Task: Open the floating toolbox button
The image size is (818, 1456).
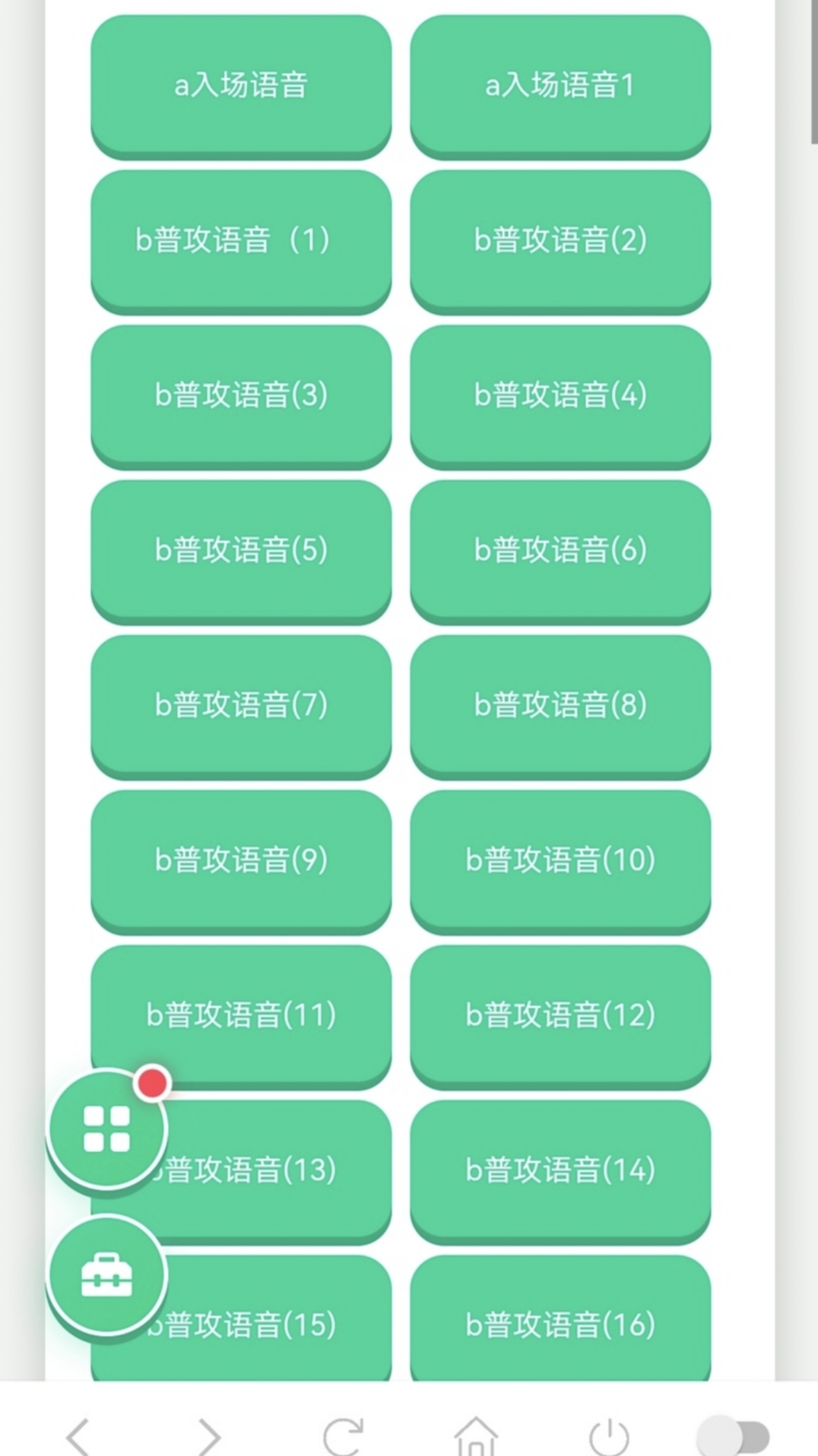Action: coord(106,1274)
